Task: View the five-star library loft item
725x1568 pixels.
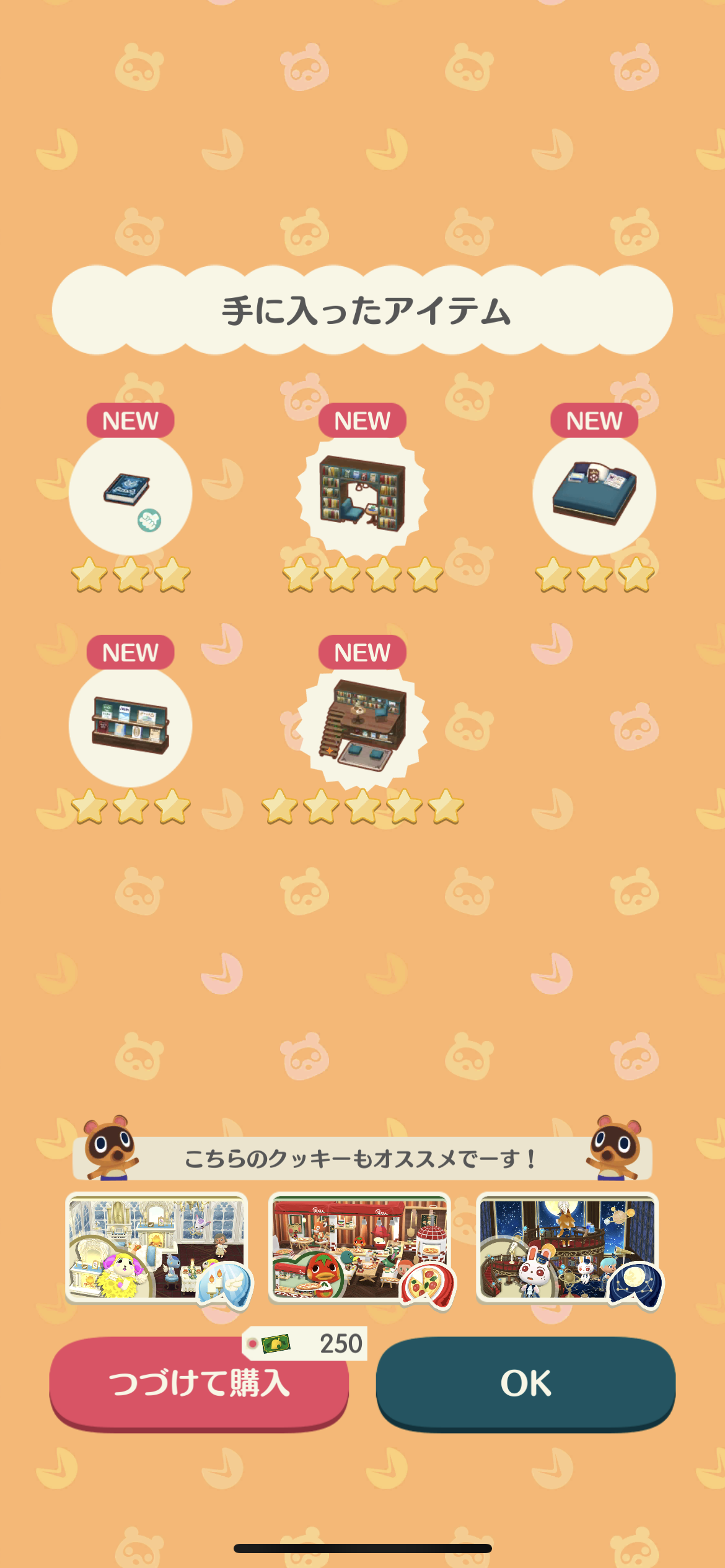Action: tap(362, 726)
